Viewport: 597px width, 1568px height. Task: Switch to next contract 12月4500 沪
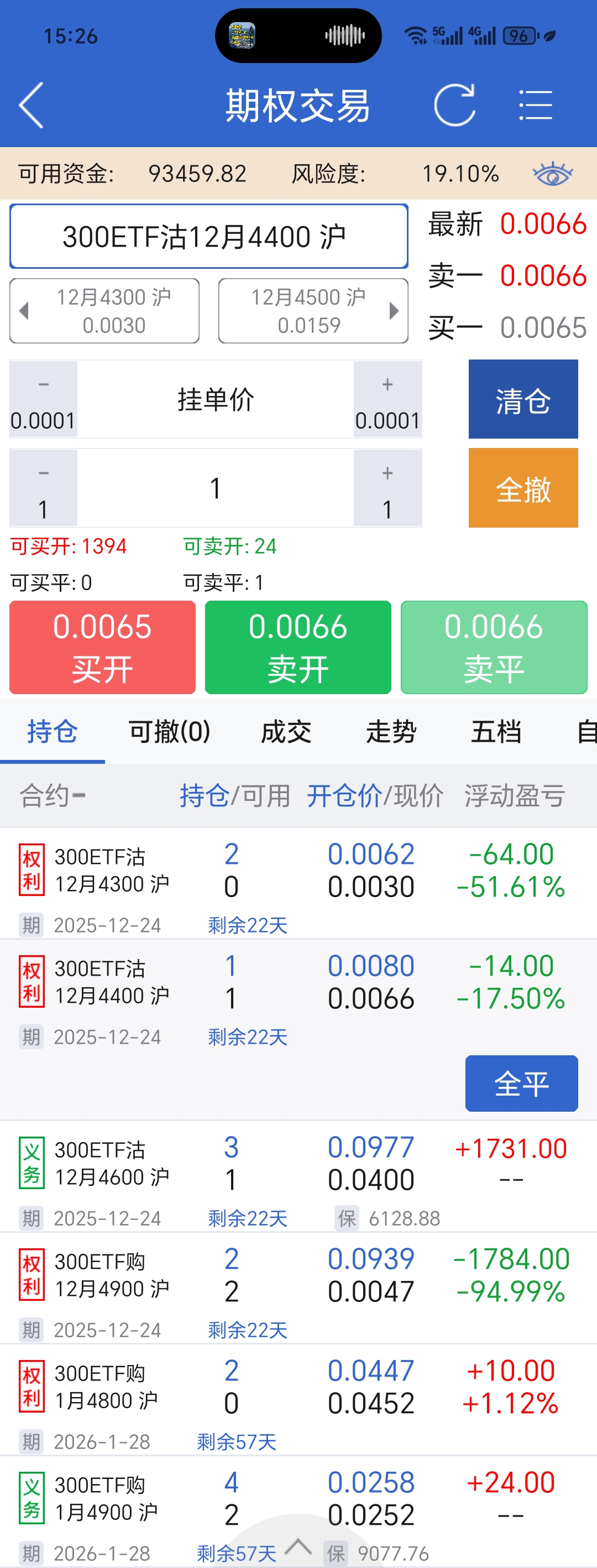(x=313, y=311)
